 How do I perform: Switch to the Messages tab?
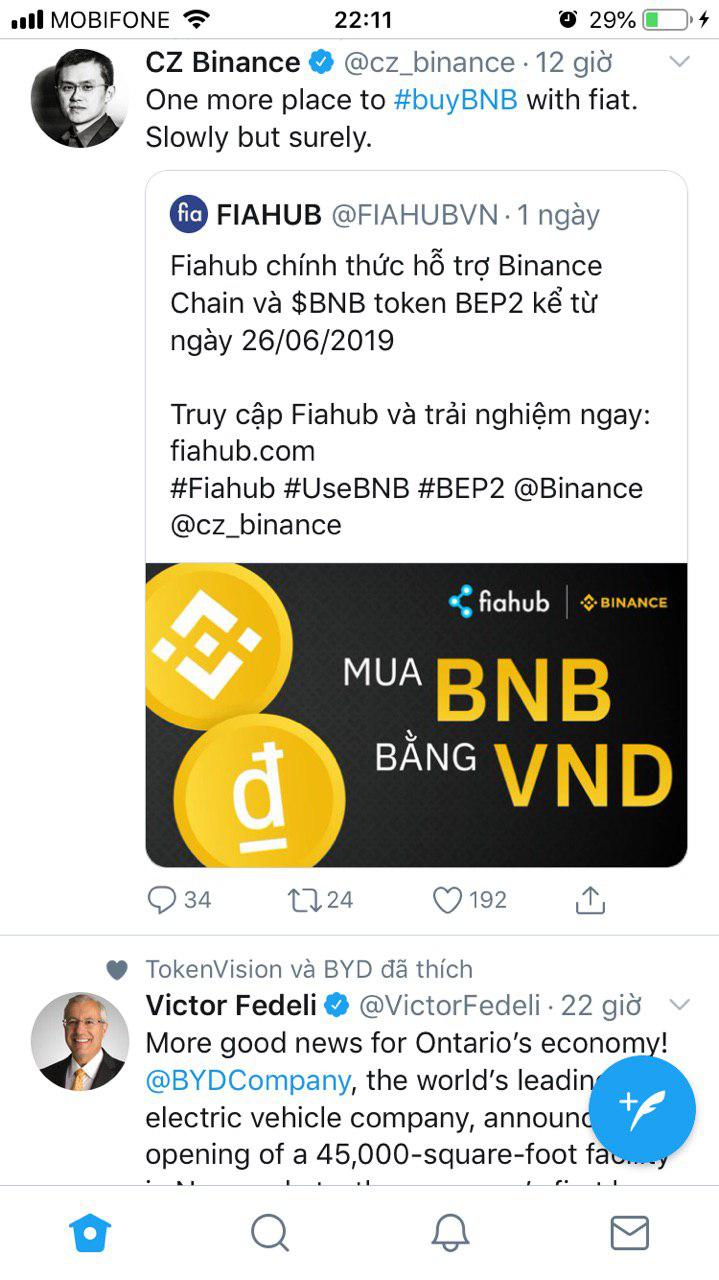pyautogui.click(x=629, y=1233)
